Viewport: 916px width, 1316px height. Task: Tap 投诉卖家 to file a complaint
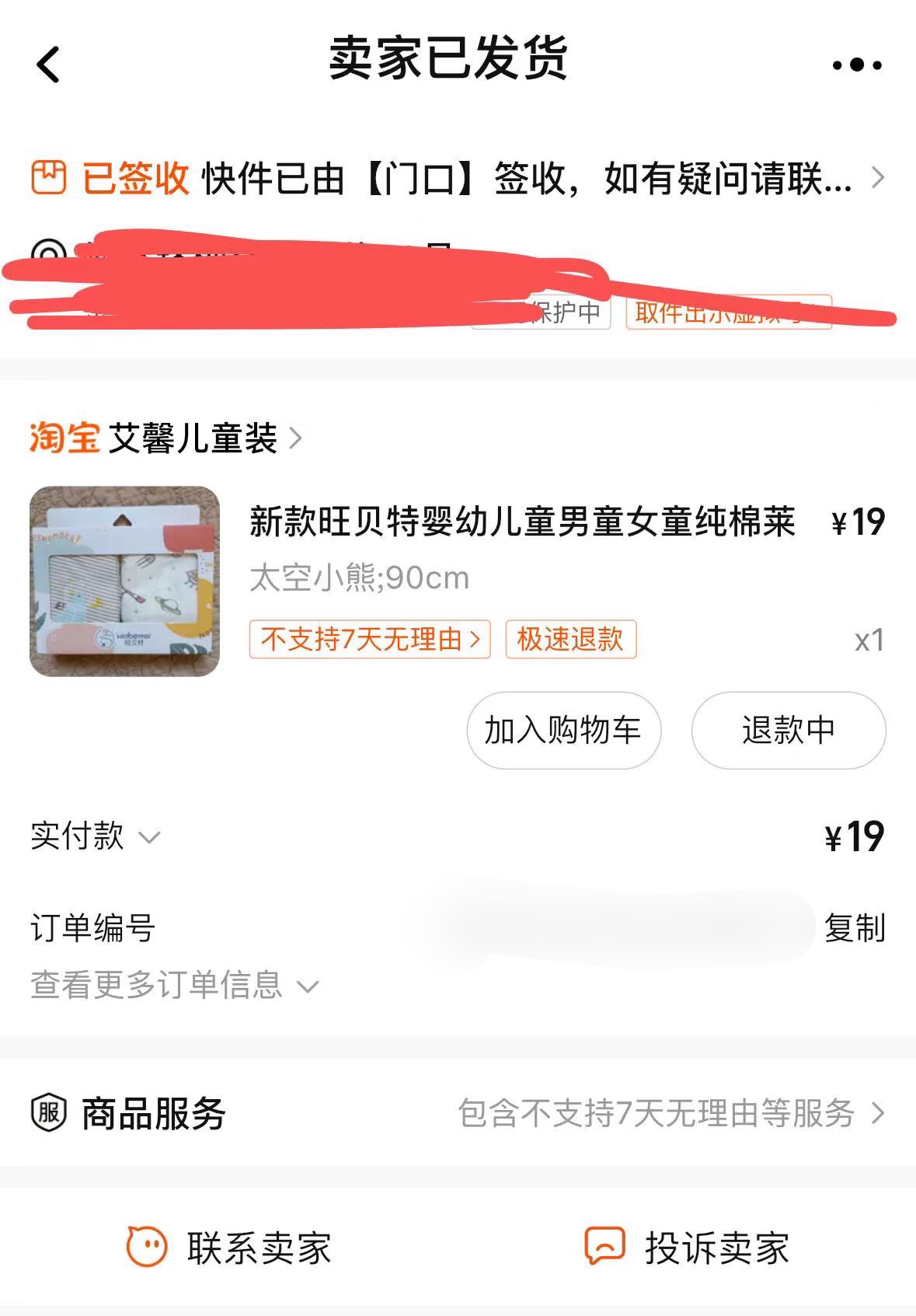(x=687, y=1248)
